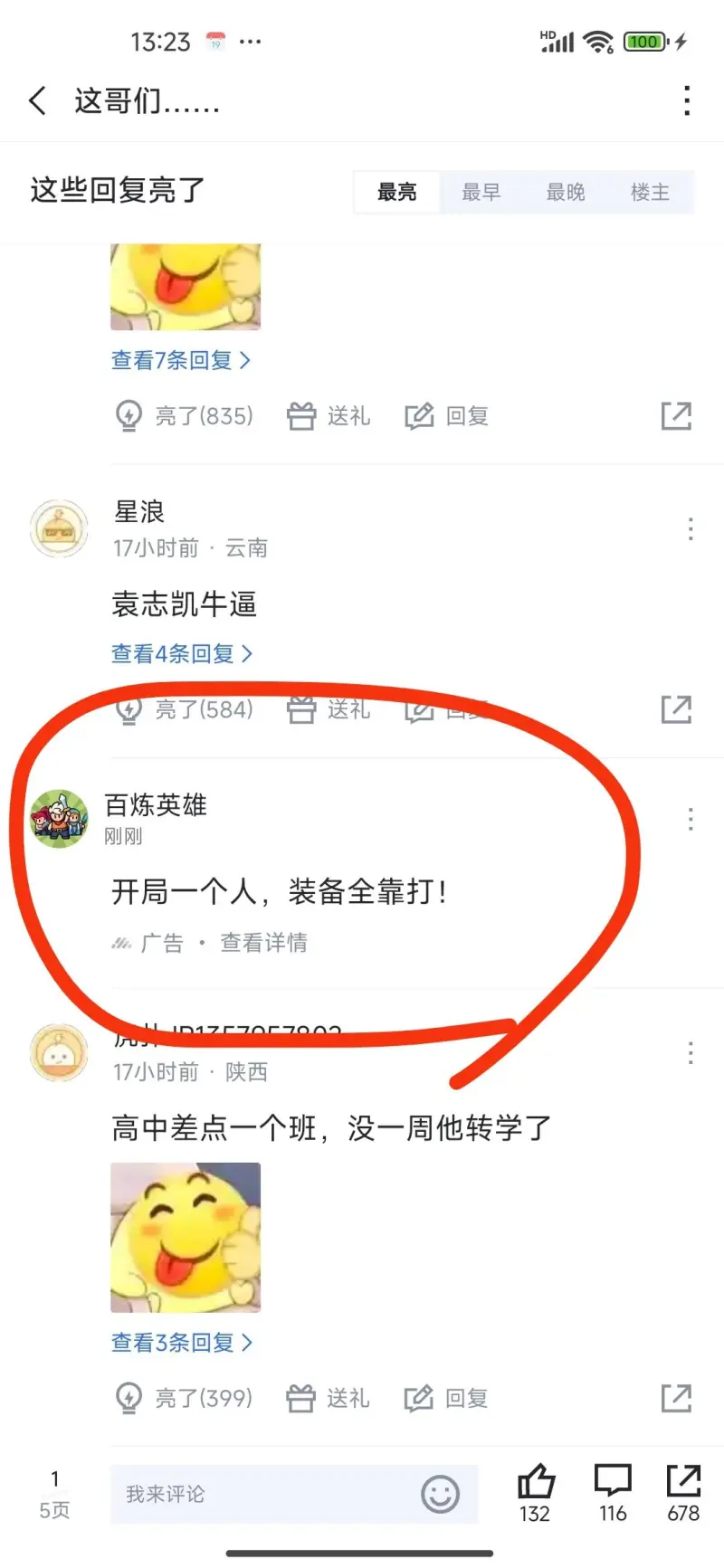724x1568 pixels.
Task: Switch to the 最晚 sorting tab
Action: (x=566, y=192)
